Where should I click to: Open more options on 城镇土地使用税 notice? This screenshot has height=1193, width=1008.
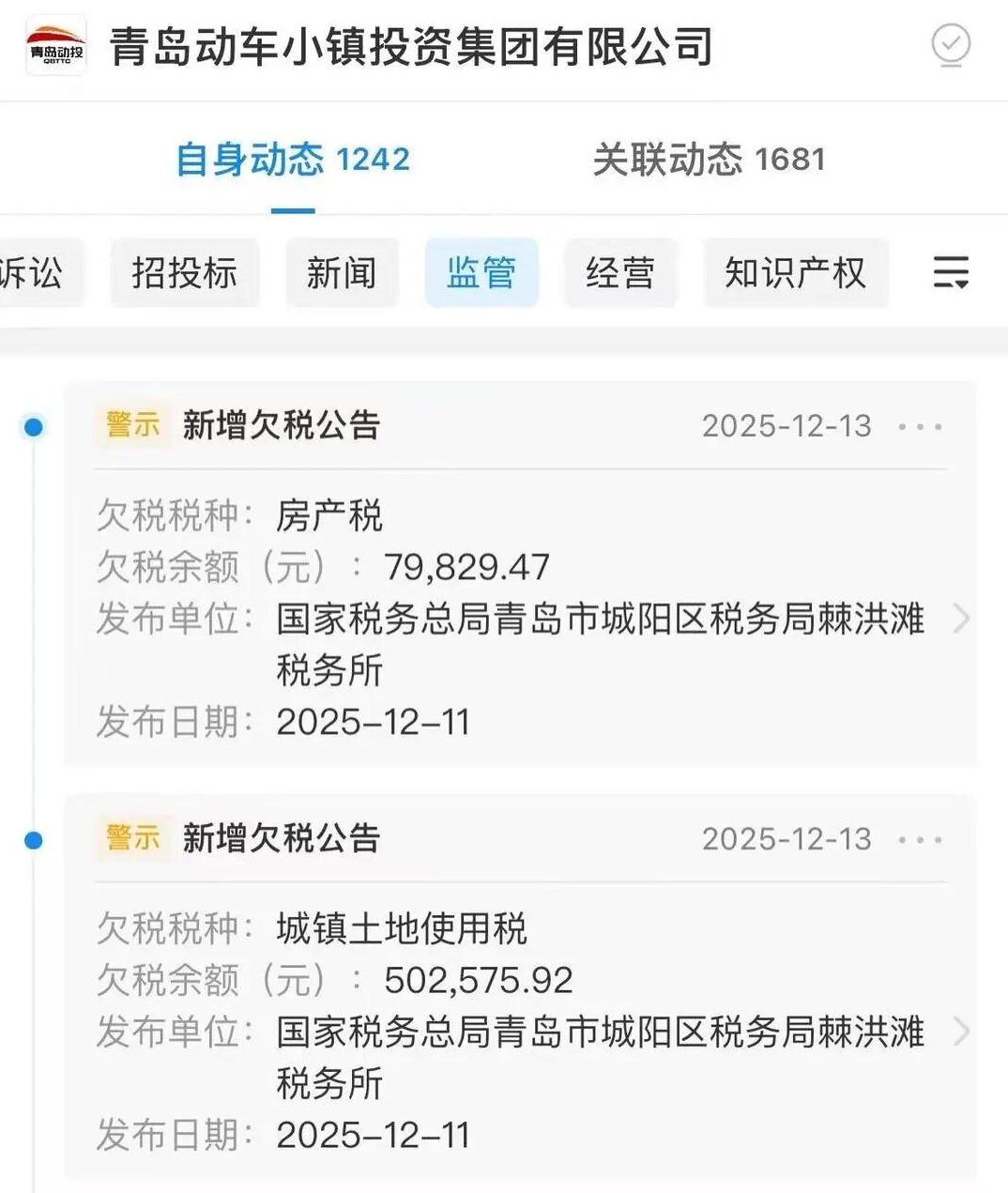pyautogui.click(x=920, y=840)
